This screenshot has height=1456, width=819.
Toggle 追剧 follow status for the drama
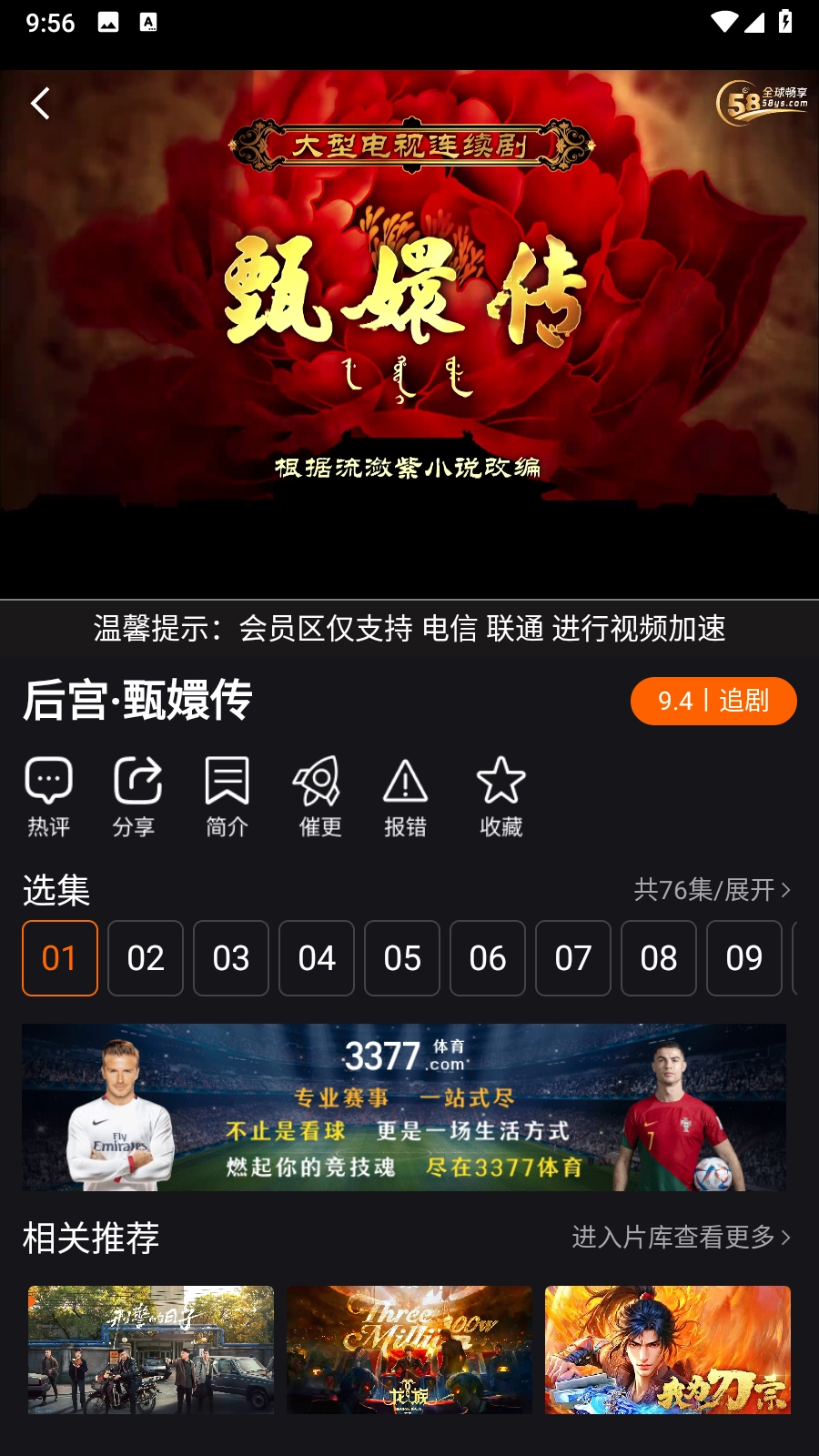712,701
